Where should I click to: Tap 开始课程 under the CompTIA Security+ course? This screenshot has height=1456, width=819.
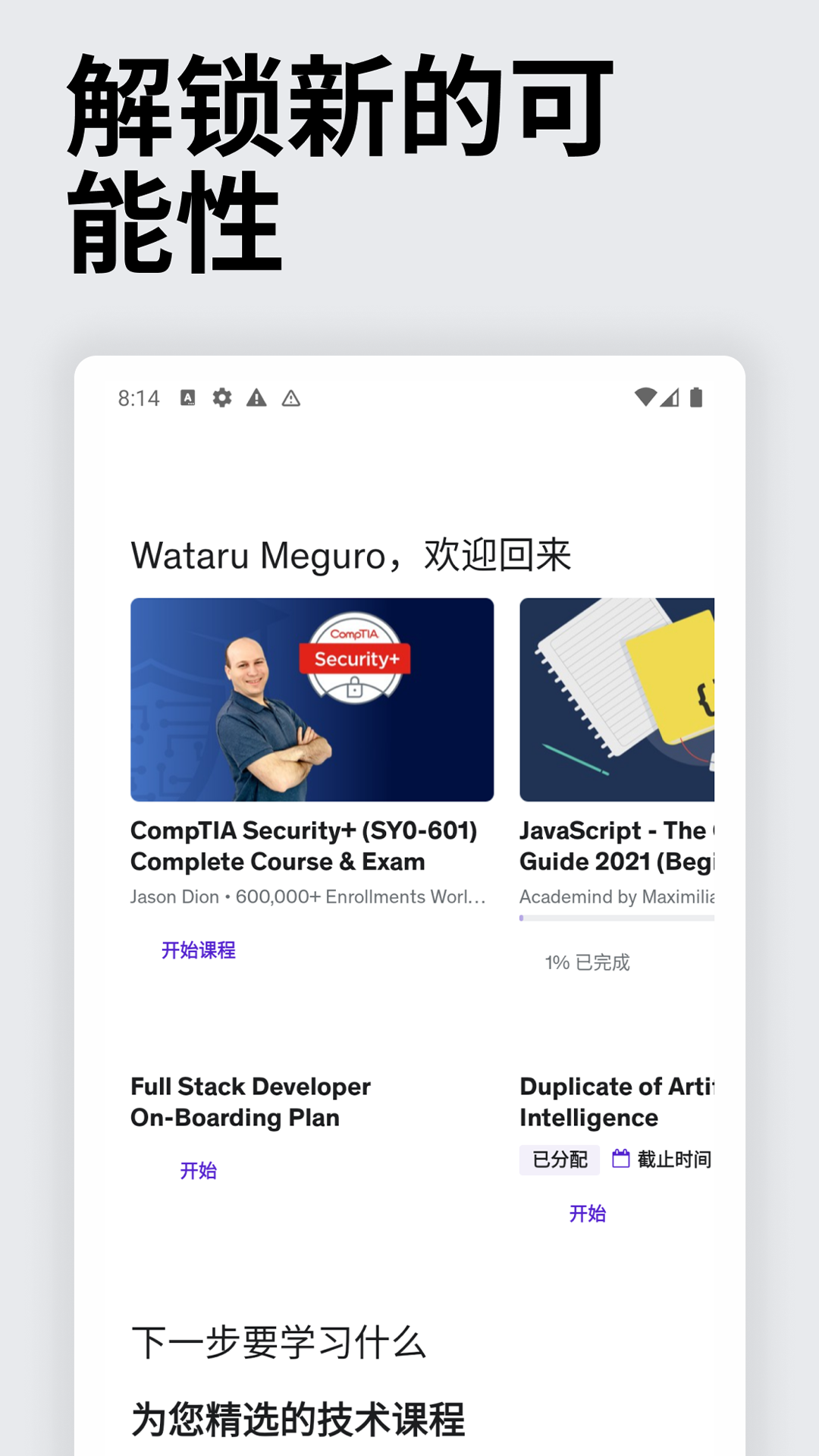click(x=199, y=949)
